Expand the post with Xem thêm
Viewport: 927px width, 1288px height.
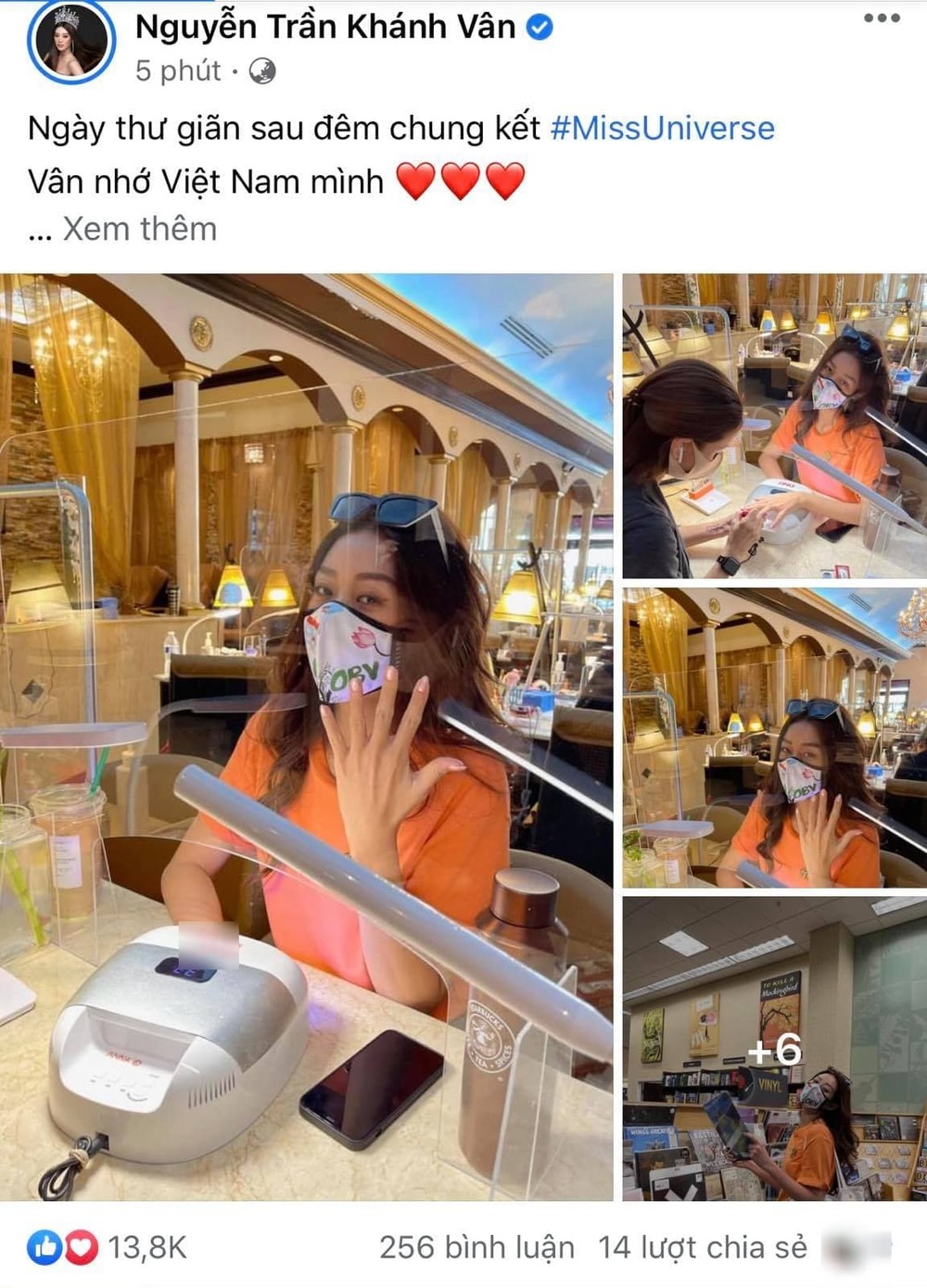(137, 229)
